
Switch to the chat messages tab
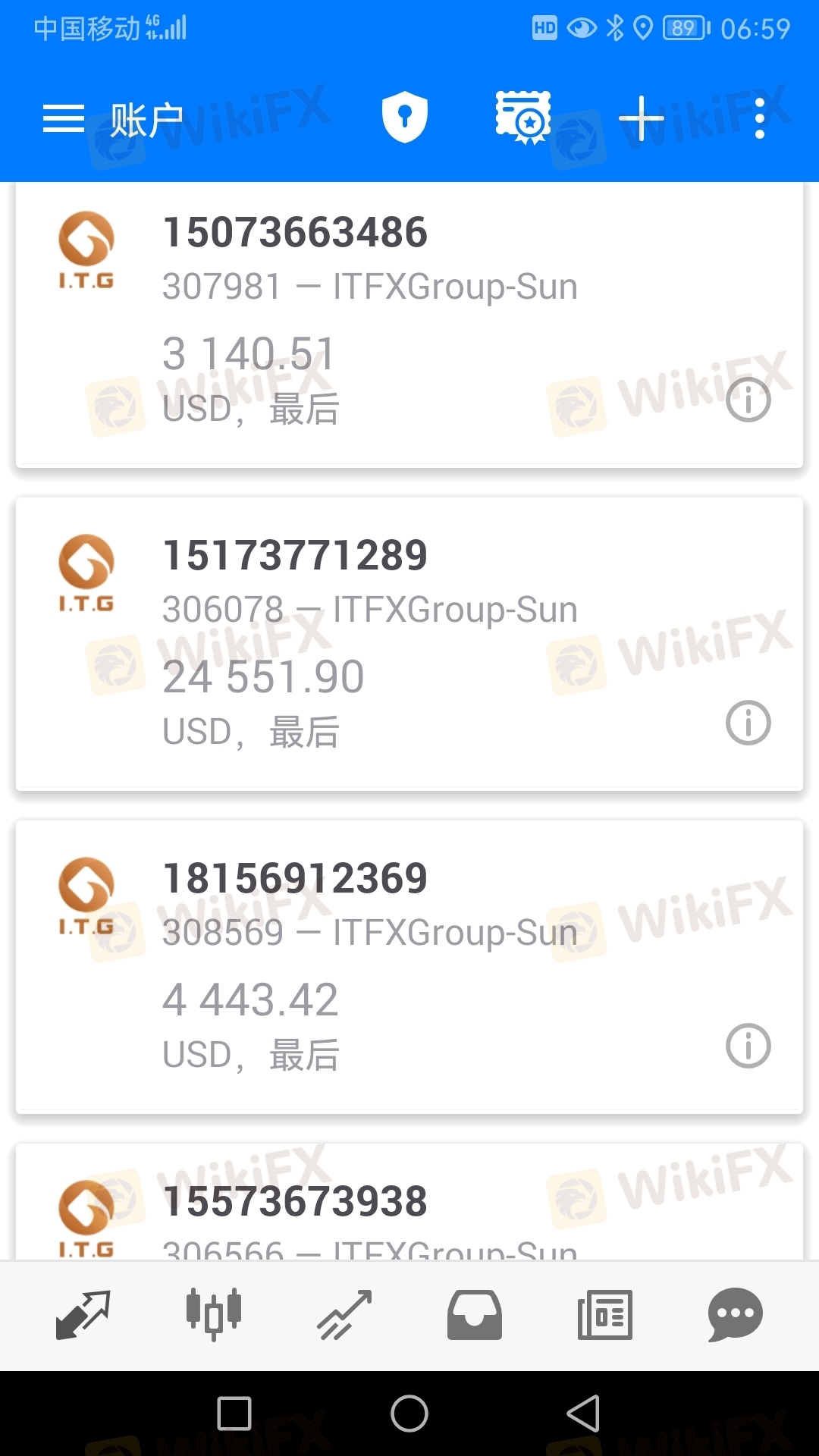pyautogui.click(x=735, y=1315)
